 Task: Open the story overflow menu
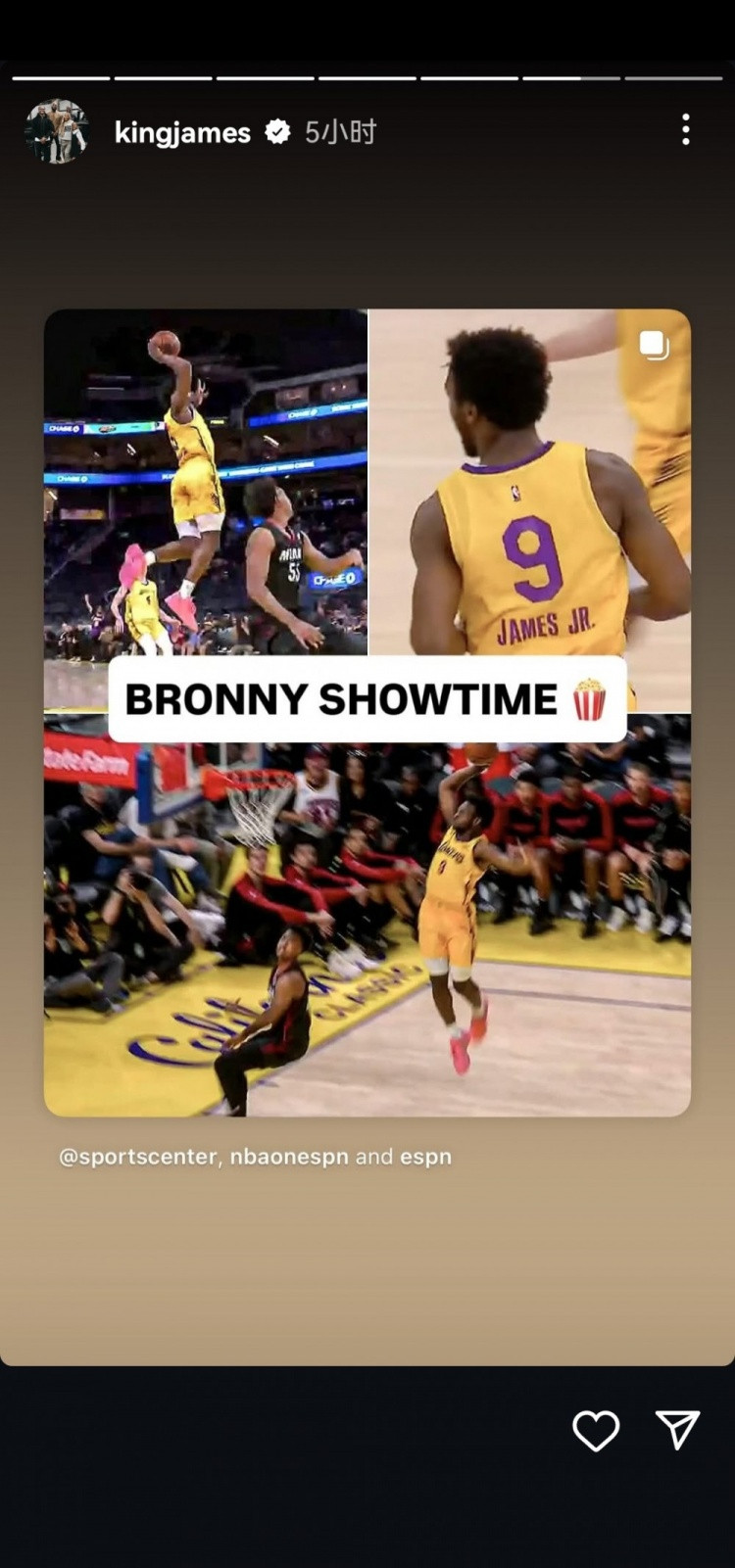coord(686,129)
